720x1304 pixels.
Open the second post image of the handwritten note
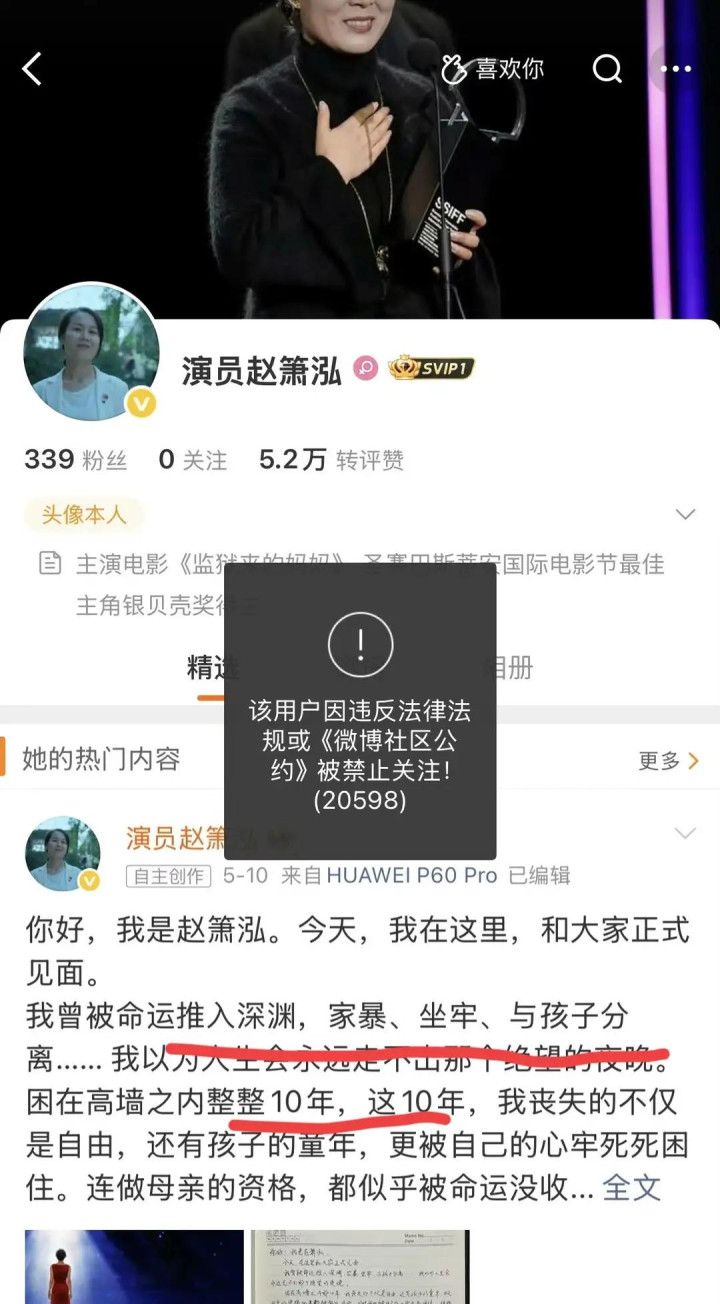point(360,1267)
